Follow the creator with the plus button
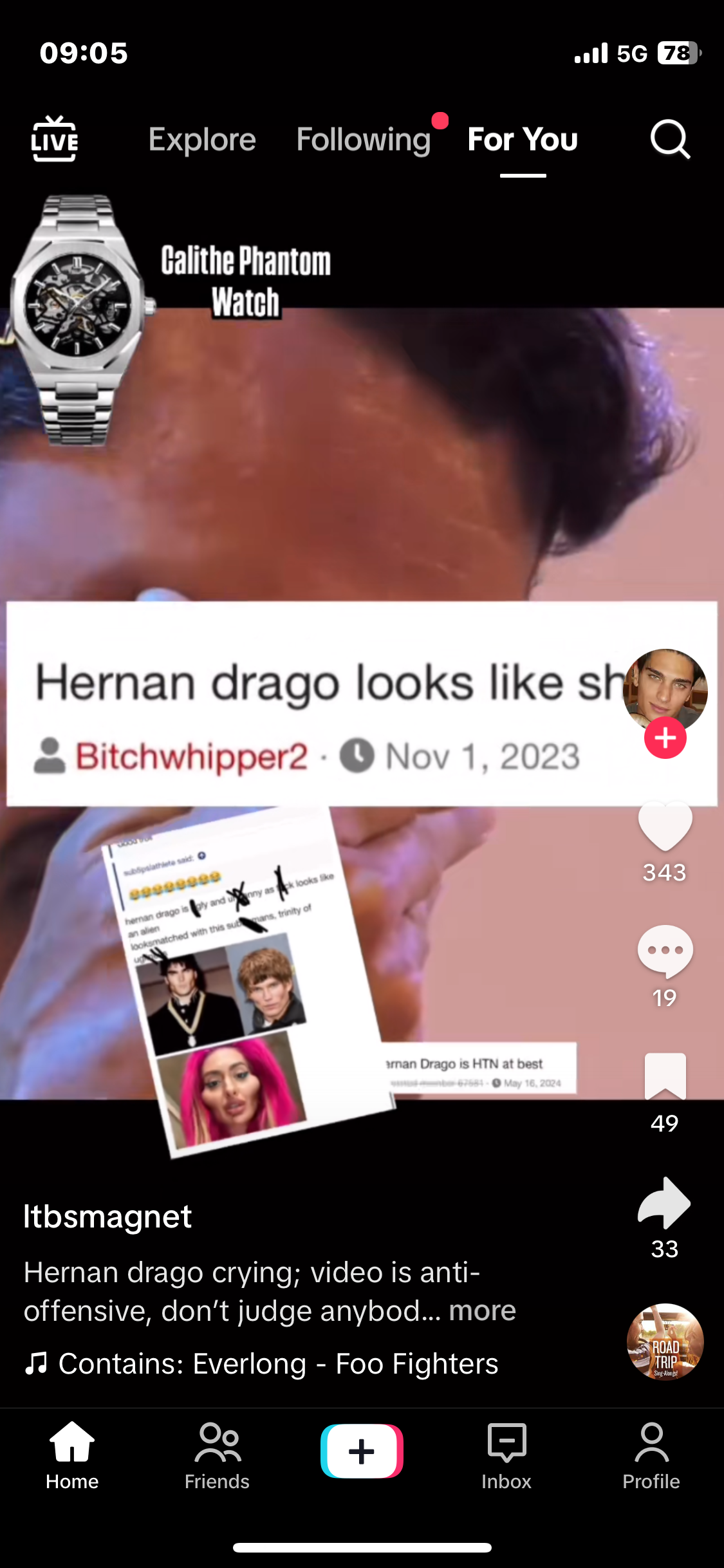724x1568 pixels. [x=665, y=738]
